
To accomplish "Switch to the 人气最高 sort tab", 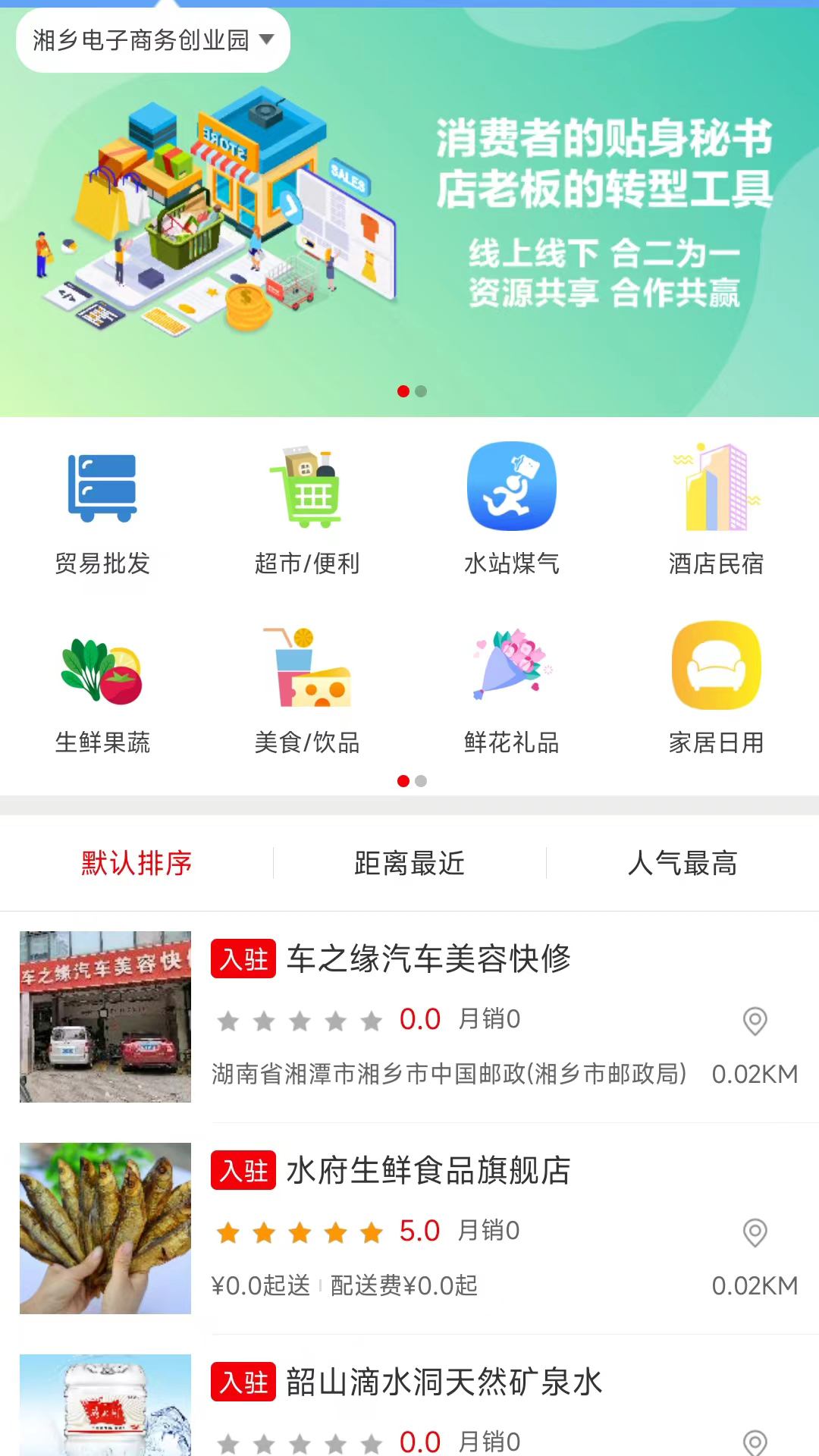I will 683,864.
